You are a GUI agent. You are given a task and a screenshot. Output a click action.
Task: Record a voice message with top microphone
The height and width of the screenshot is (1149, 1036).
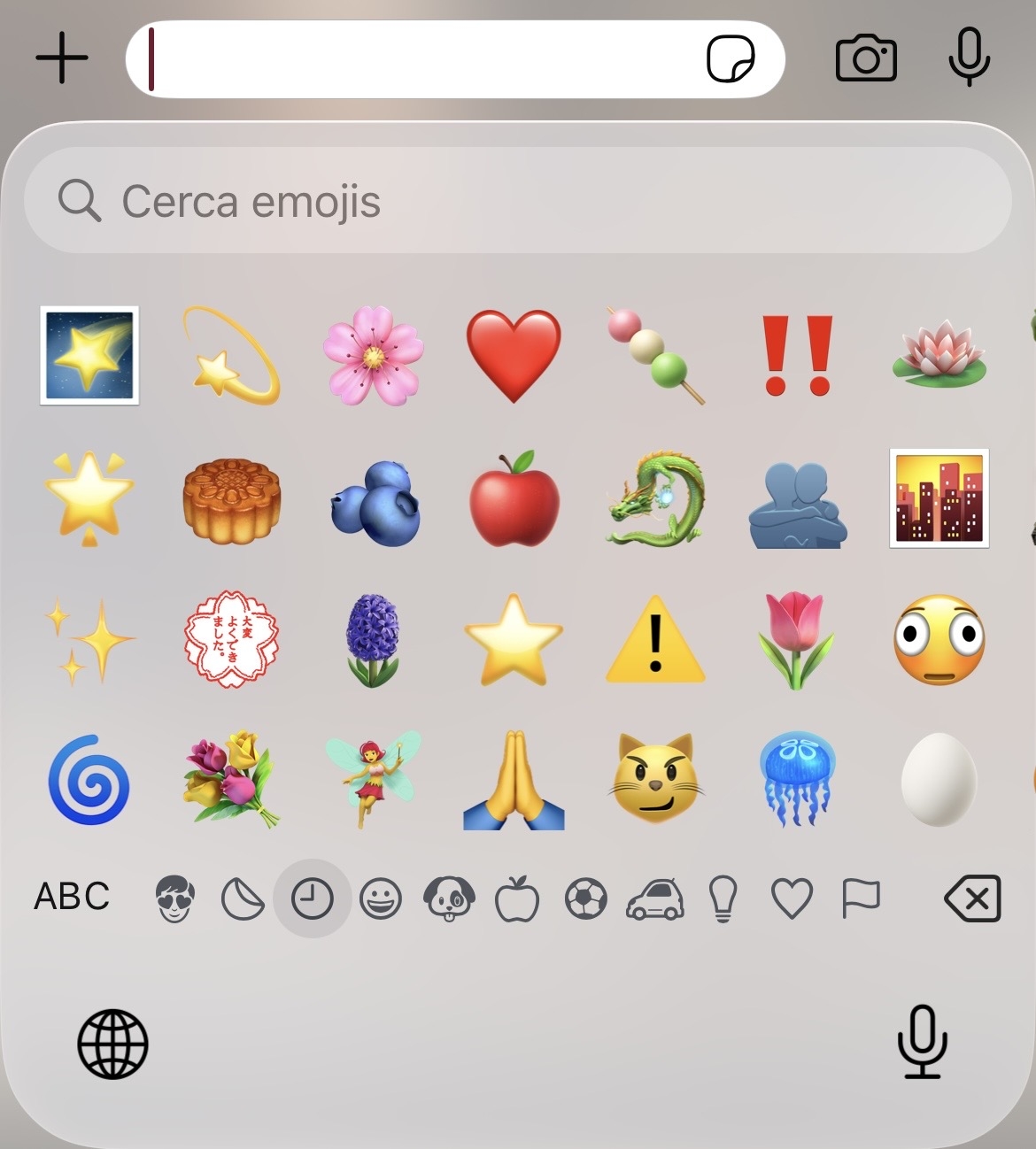tap(969, 57)
